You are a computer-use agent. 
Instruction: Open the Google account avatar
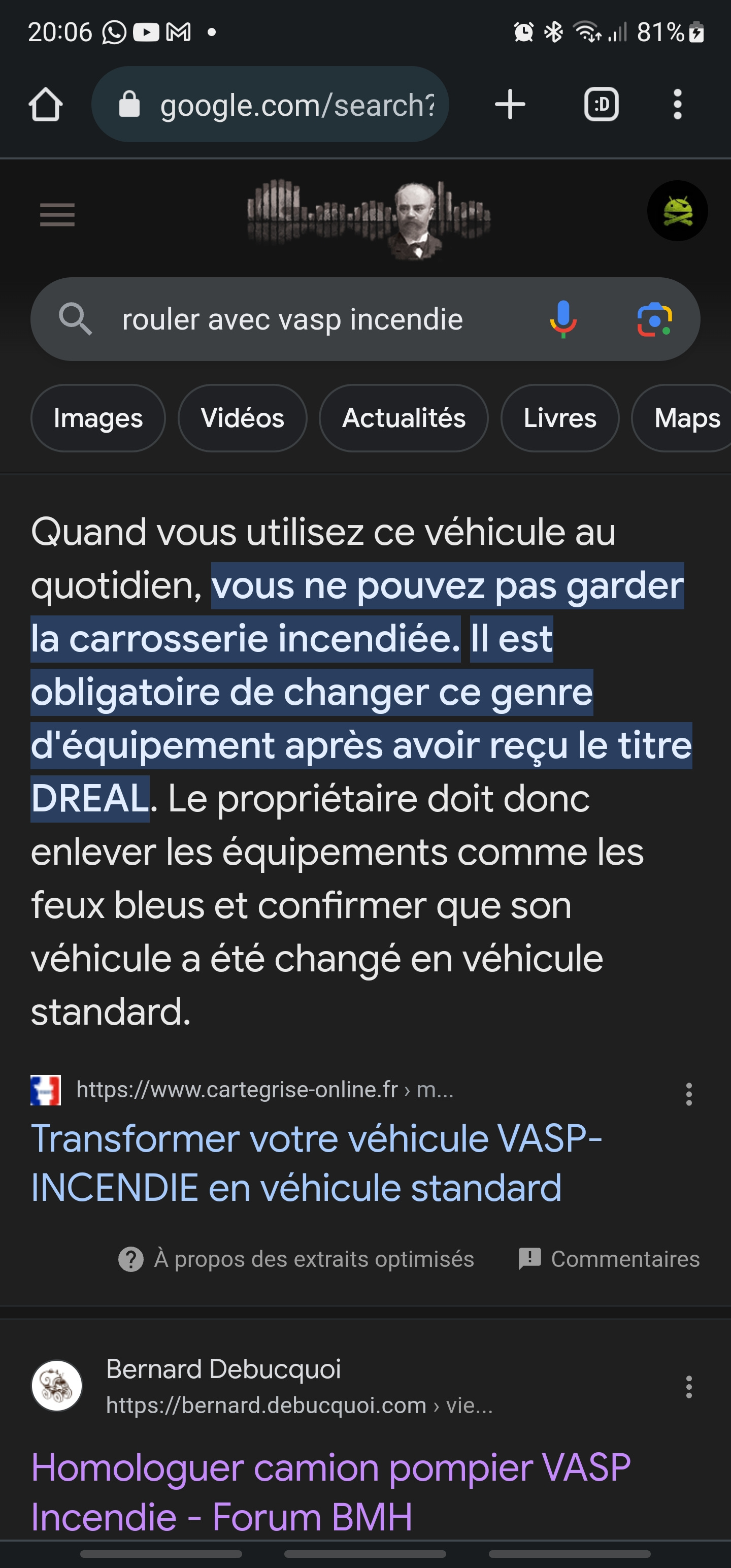point(677,211)
